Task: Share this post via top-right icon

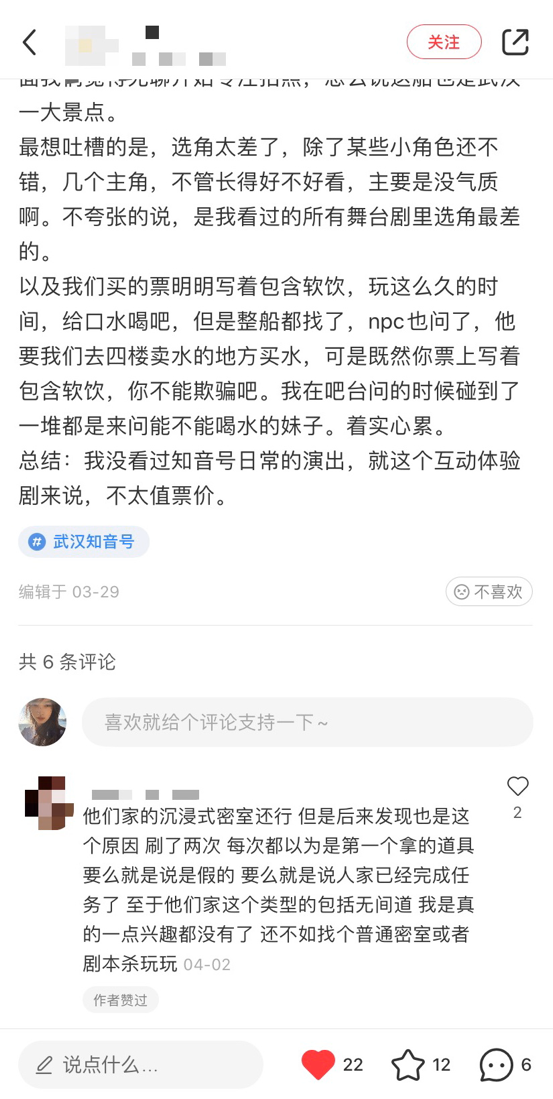Action: (515, 42)
